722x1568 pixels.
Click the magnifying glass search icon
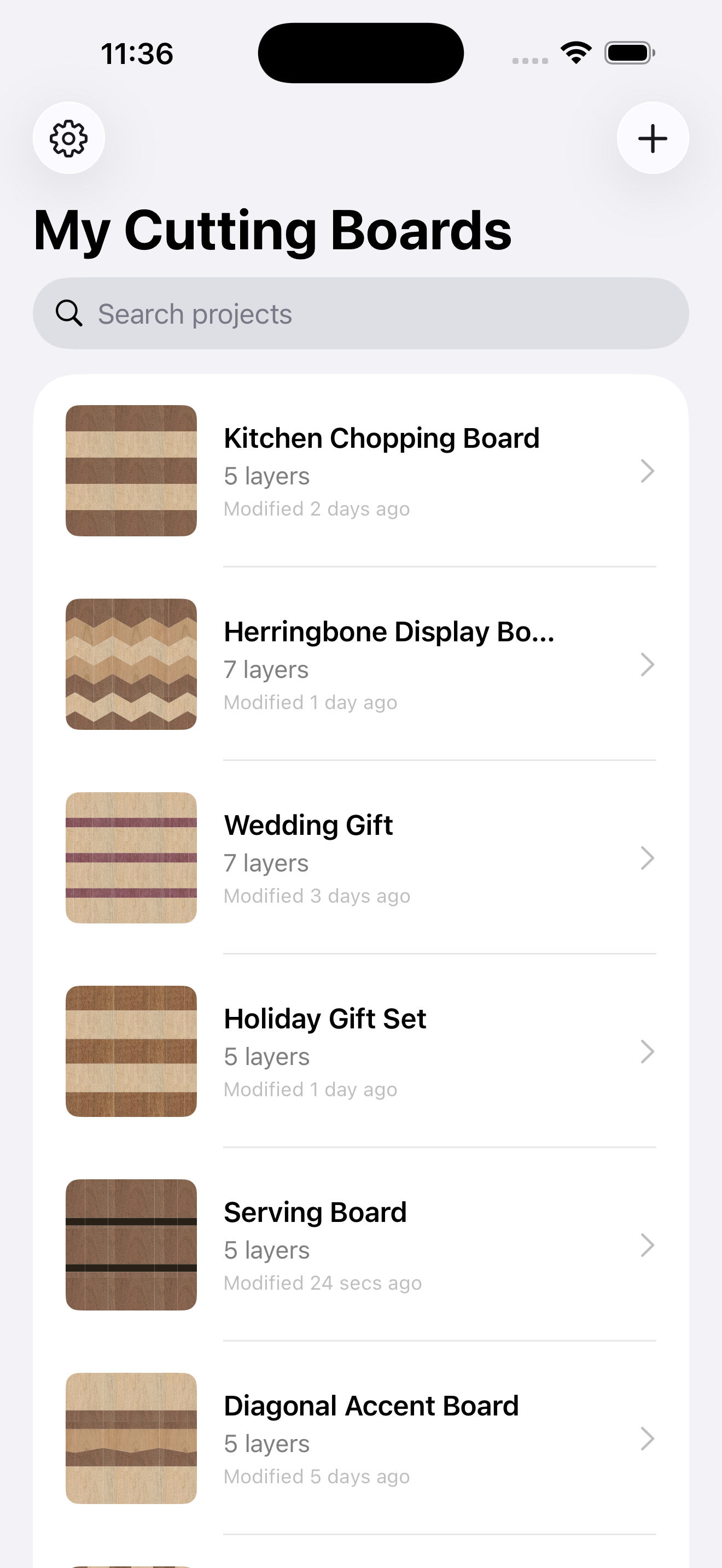pos(69,313)
